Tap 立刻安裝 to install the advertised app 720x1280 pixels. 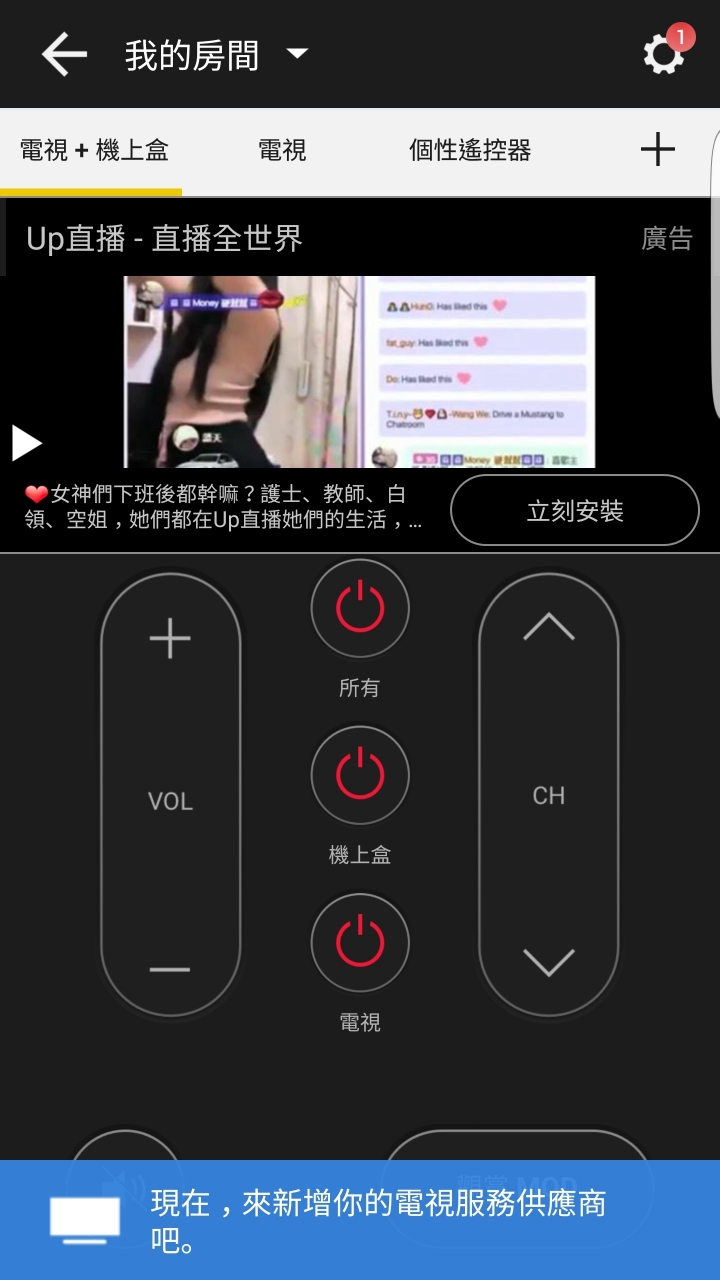point(574,511)
